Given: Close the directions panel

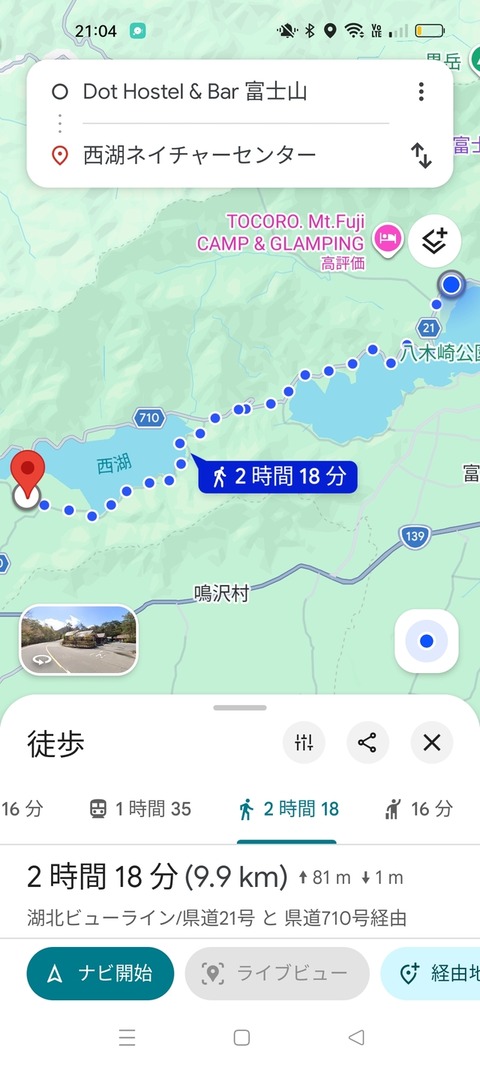Looking at the screenshot, I should coord(432,742).
